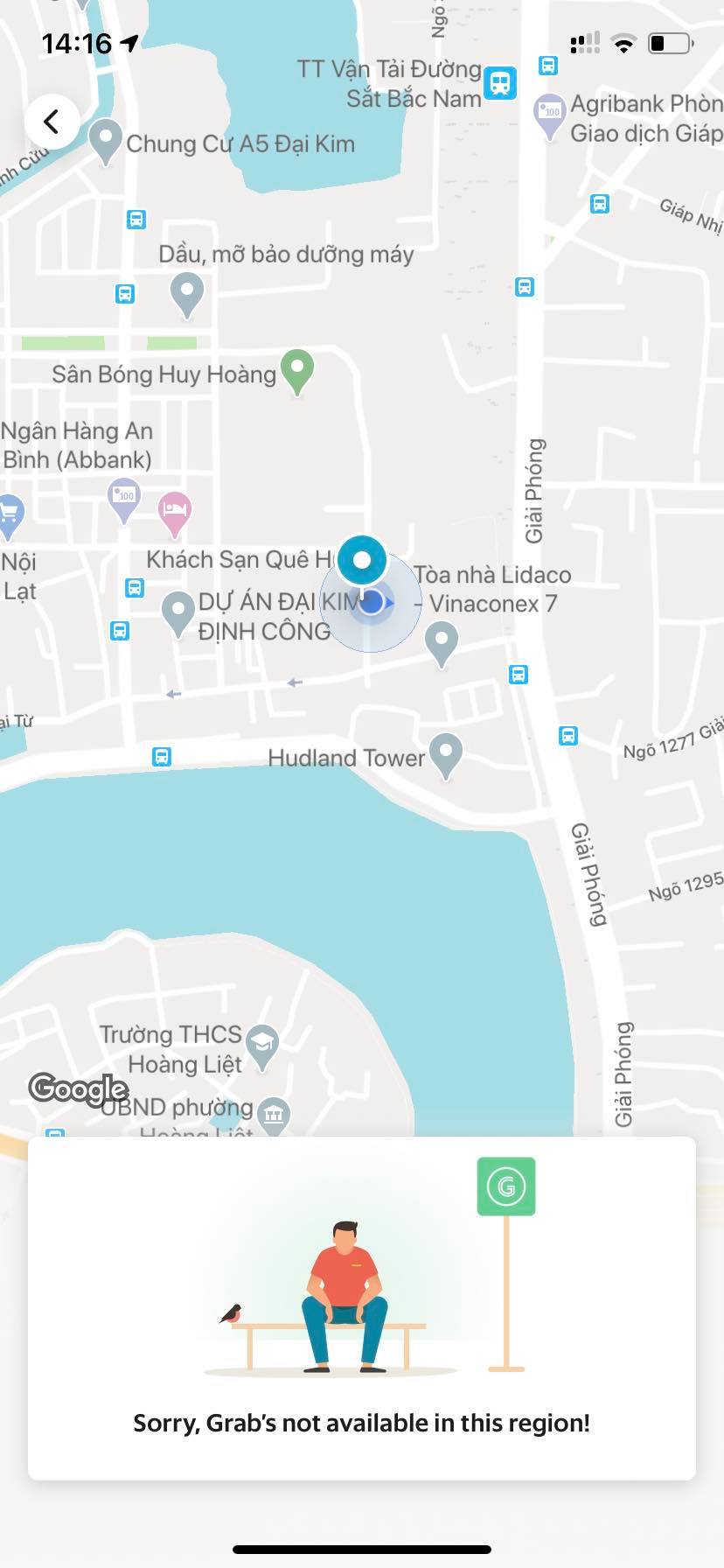724x1568 pixels.
Task: Select Agribank ATM marker
Action: point(550,115)
